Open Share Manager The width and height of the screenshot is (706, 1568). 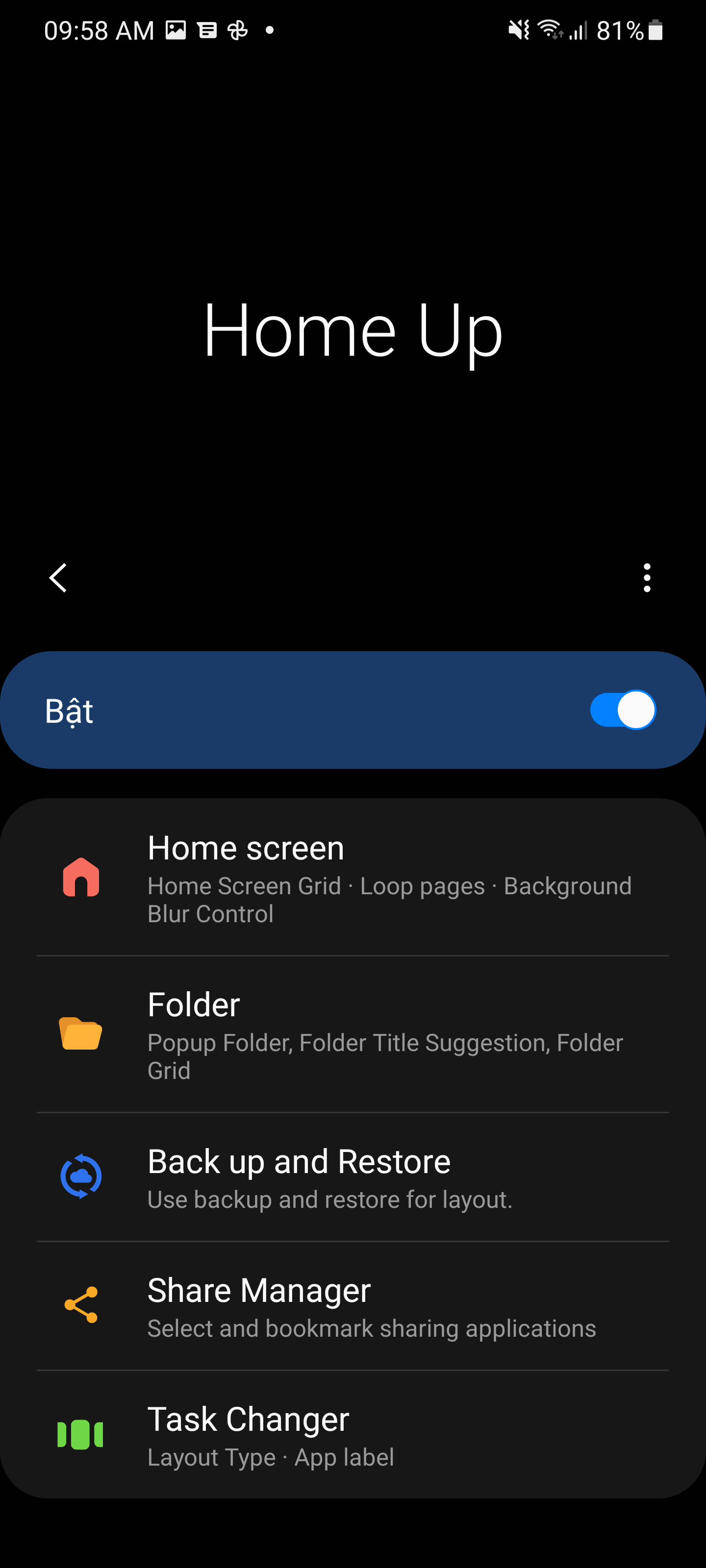pos(353,1306)
